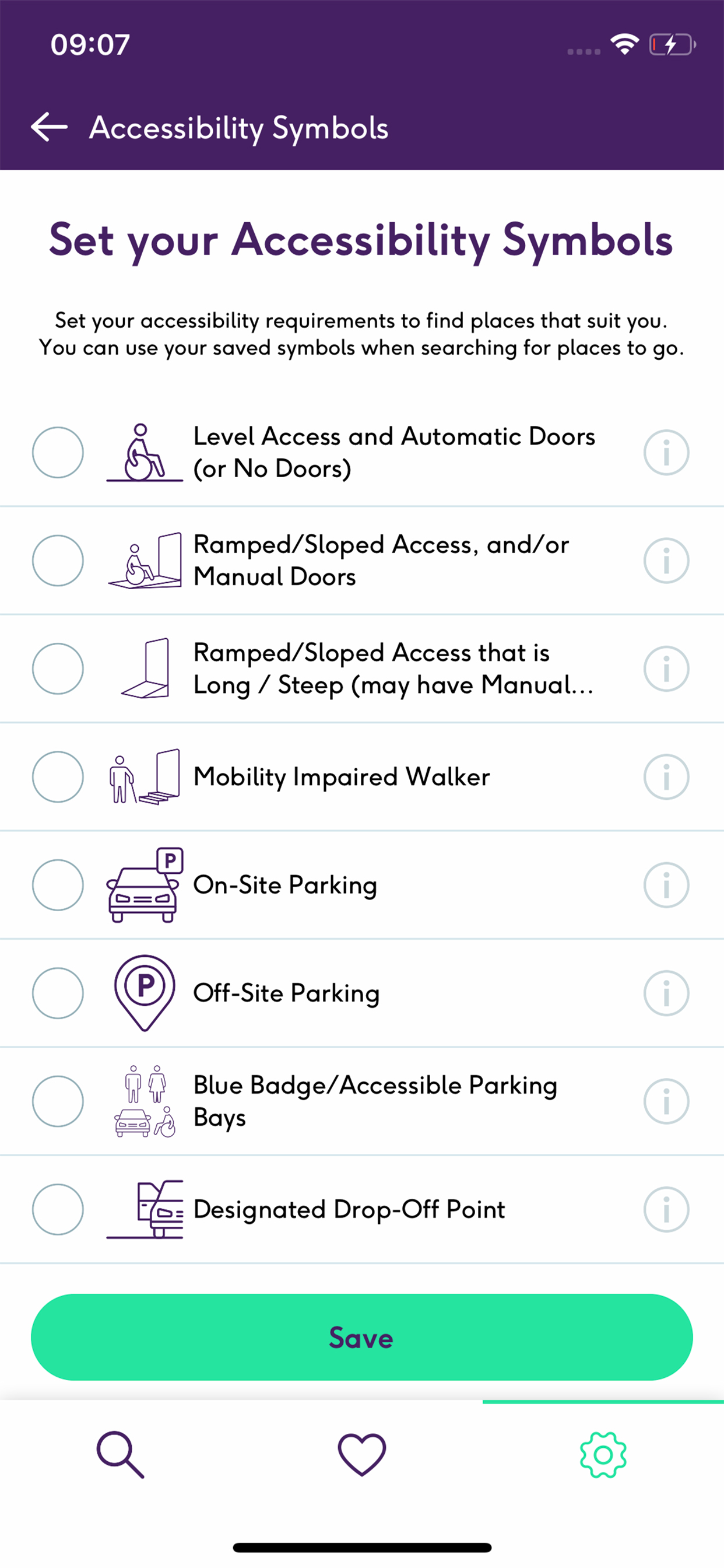Go back from Accessibility Symbols
The height and width of the screenshot is (1568, 724).
[x=50, y=127]
